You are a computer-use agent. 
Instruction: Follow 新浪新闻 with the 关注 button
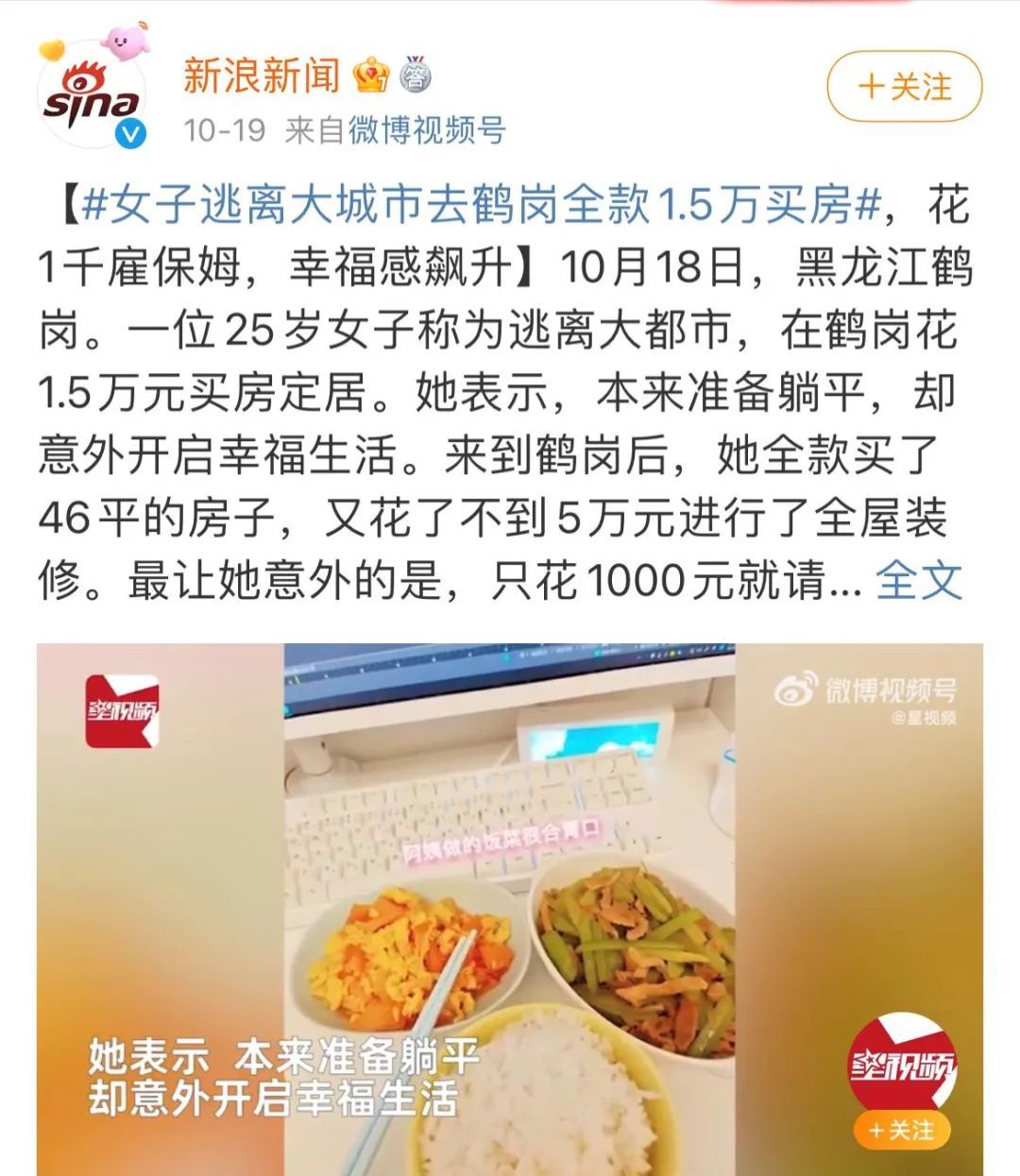[904, 87]
